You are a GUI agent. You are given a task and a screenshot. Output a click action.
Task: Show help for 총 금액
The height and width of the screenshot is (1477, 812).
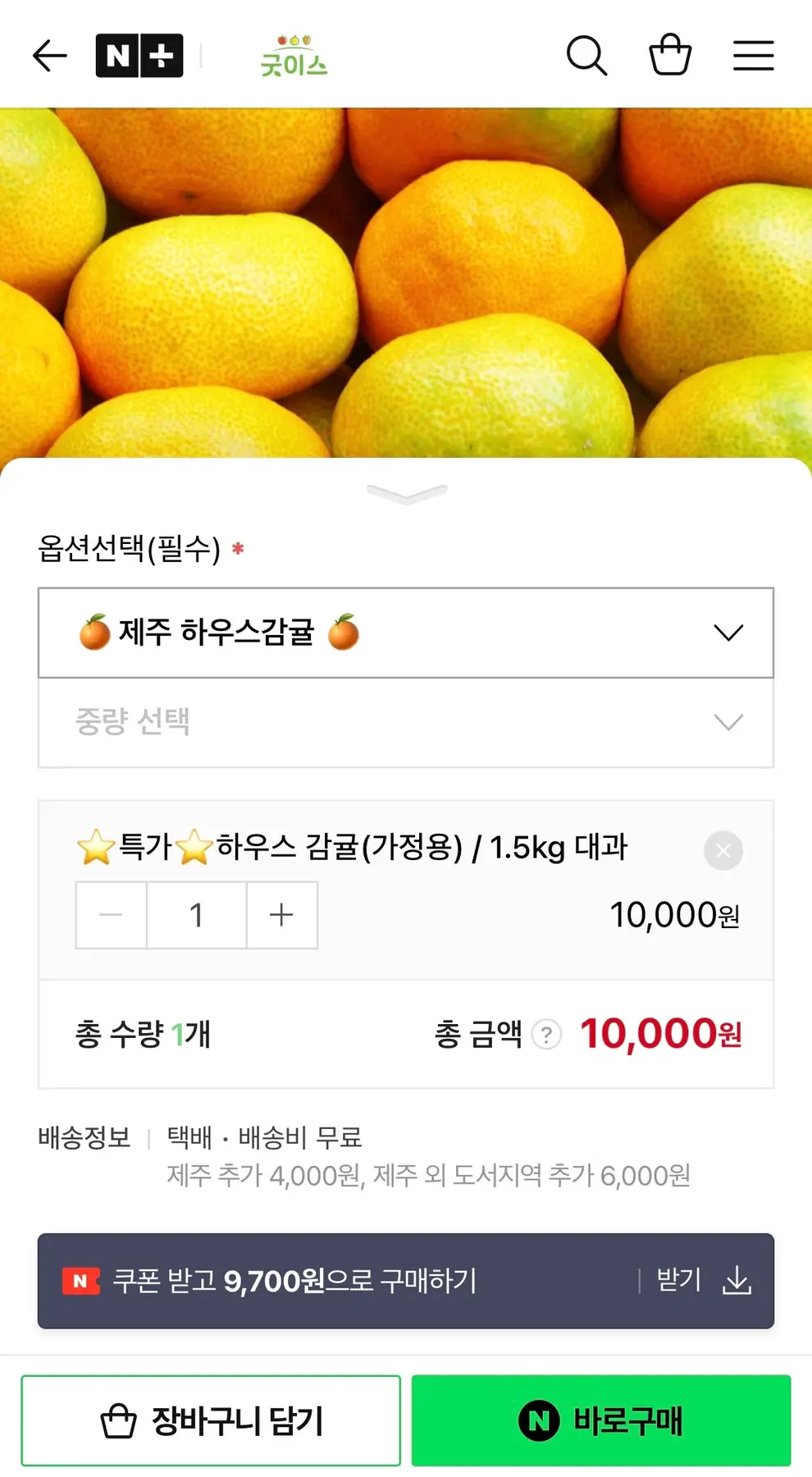click(x=546, y=1035)
